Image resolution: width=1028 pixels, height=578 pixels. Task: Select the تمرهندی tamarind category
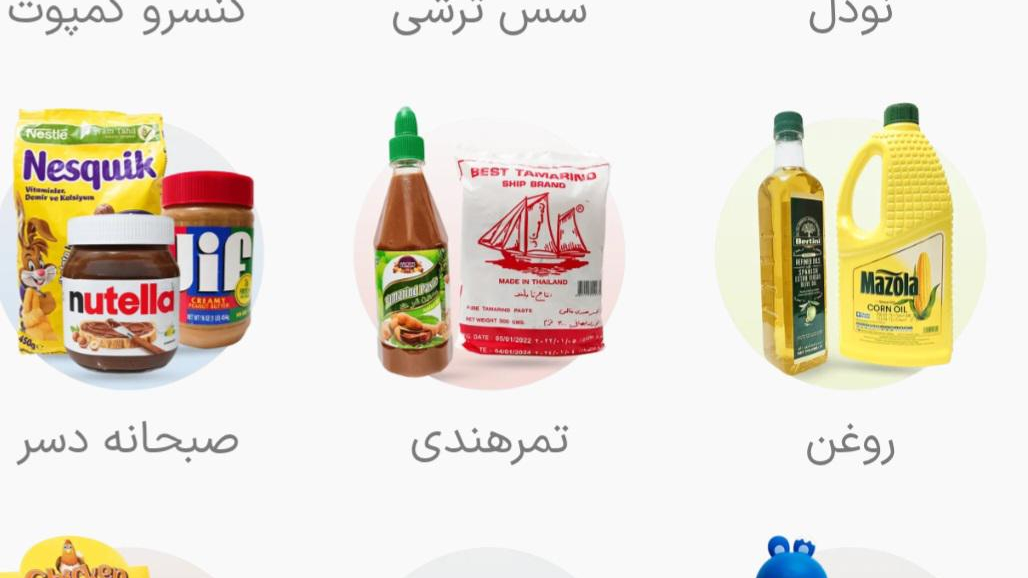[x=490, y=250]
